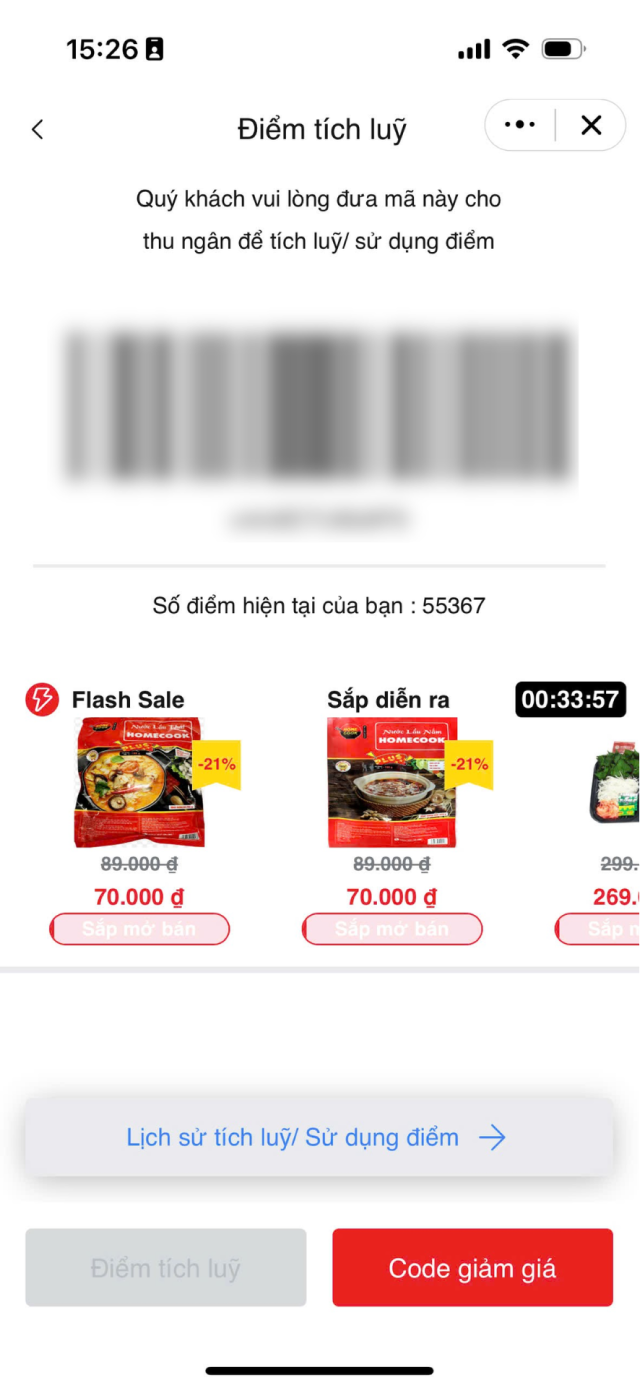Close the mini app with X

click(591, 125)
